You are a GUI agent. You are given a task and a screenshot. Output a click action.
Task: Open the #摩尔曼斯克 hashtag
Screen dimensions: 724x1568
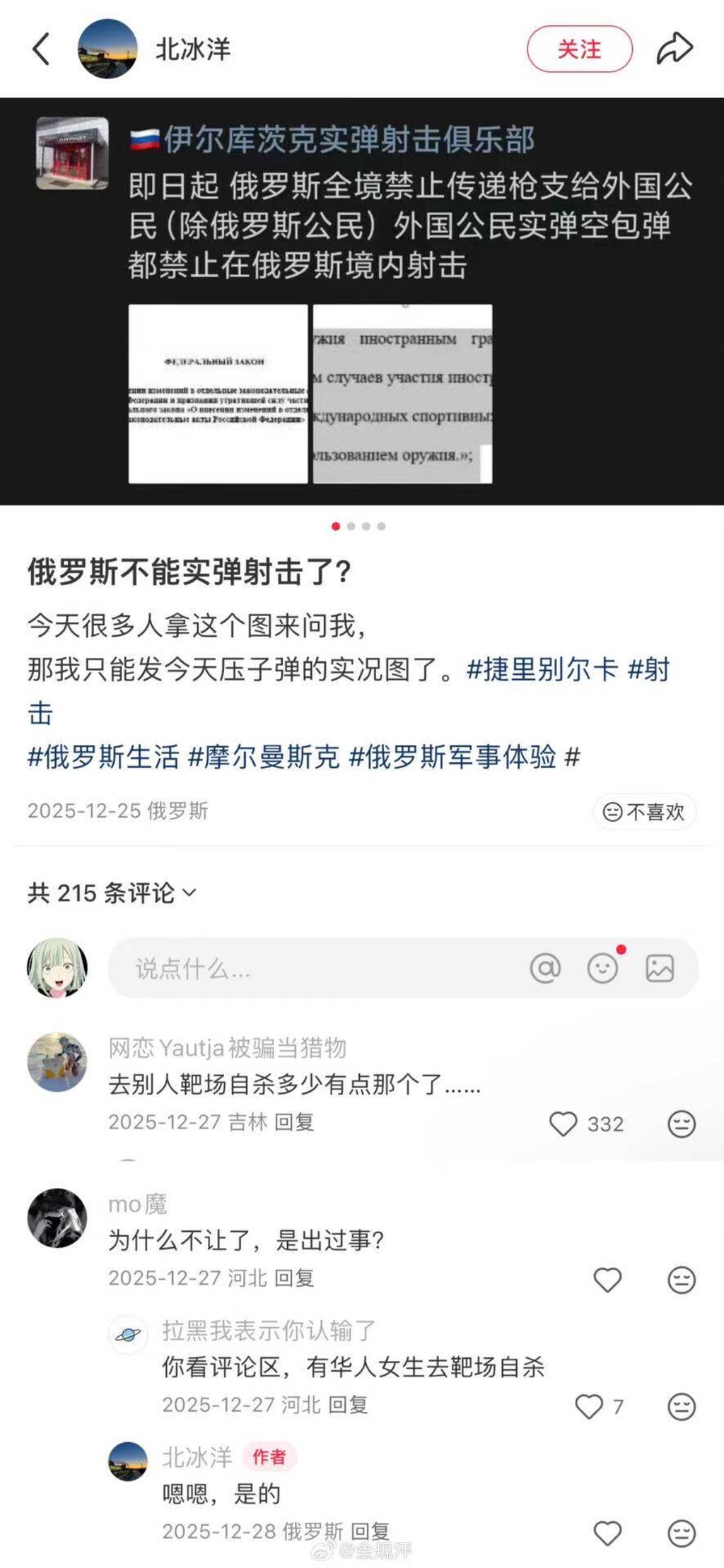click(x=264, y=757)
